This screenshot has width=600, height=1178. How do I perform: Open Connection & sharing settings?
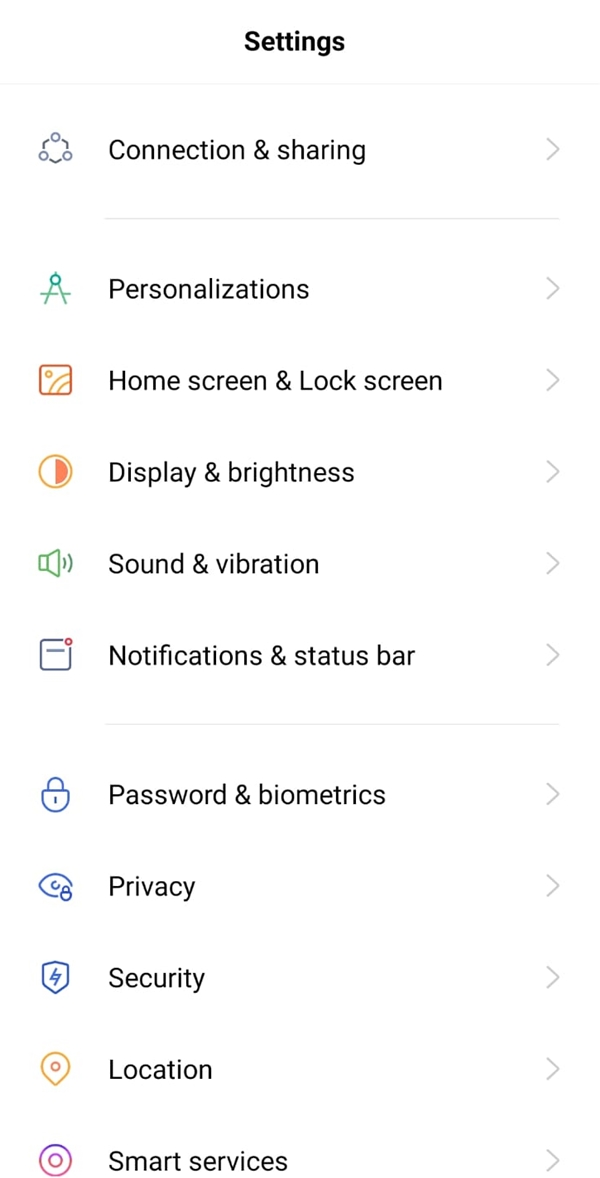click(x=300, y=150)
